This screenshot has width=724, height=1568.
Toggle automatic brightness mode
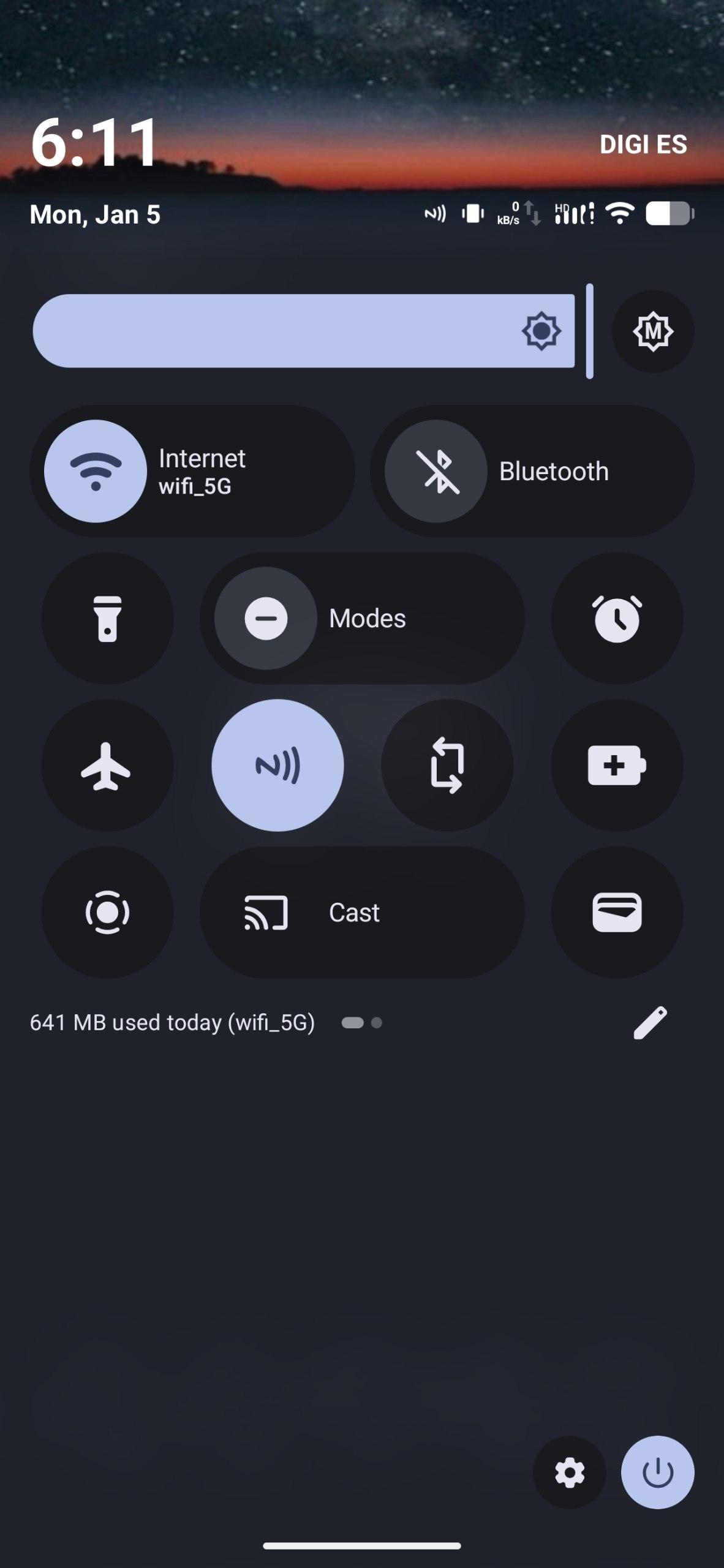click(x=653, y=331)
